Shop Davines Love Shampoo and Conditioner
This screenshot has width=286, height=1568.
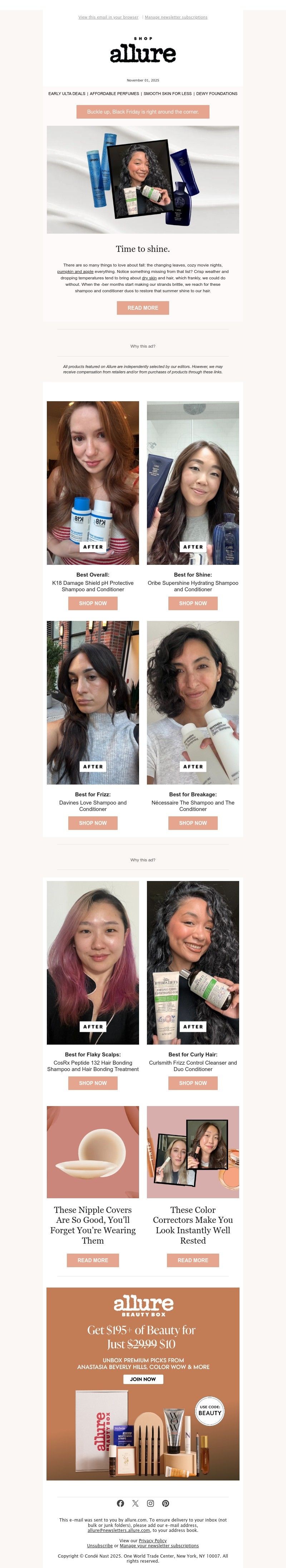(x=93, y=823)
